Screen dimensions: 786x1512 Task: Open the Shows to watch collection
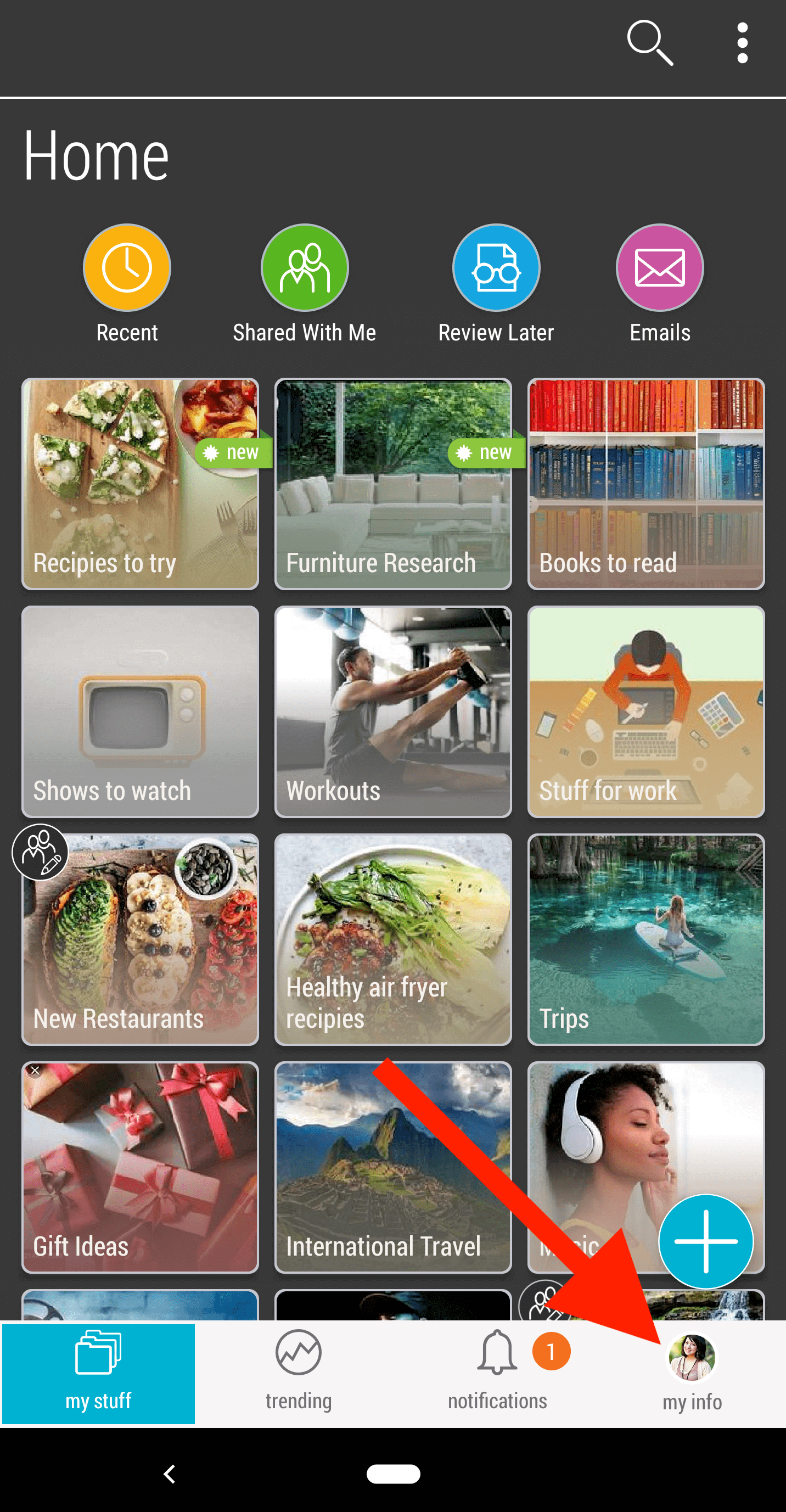(x=141, y=712)
